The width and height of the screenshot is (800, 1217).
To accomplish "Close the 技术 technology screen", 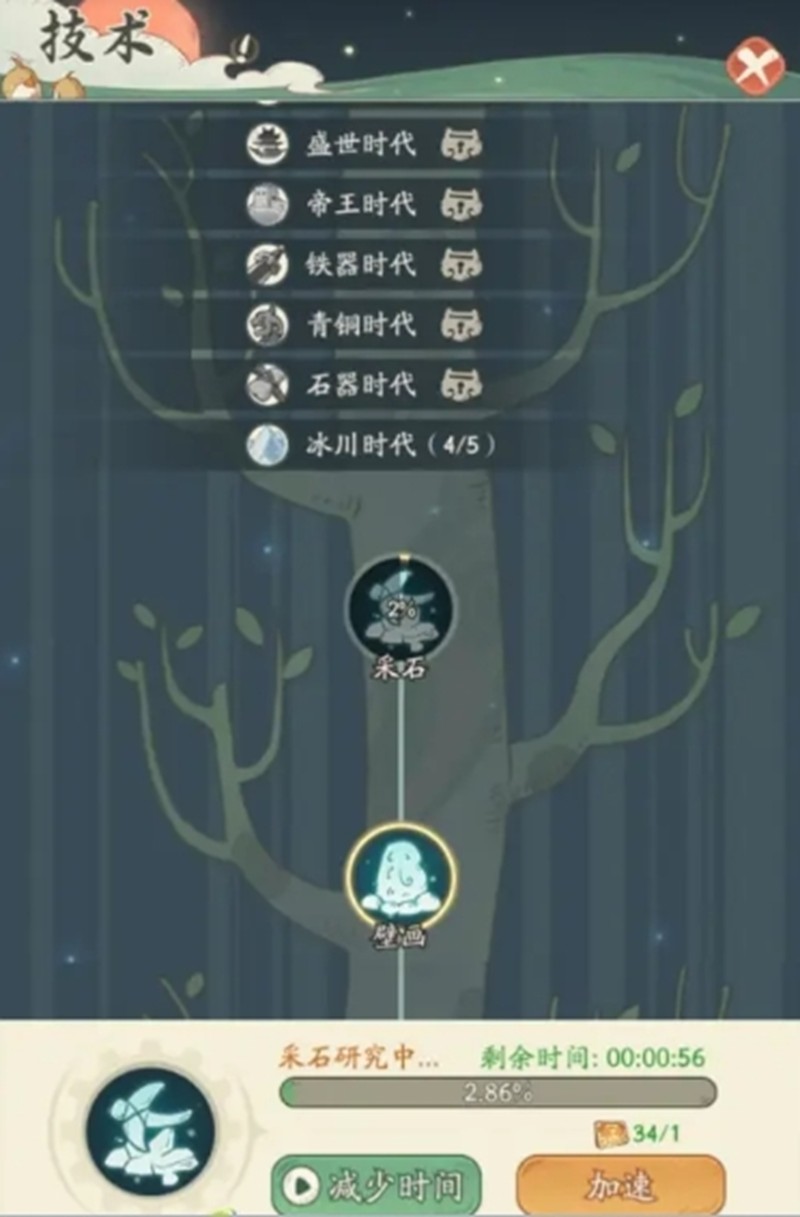I will tap(754, 65).
